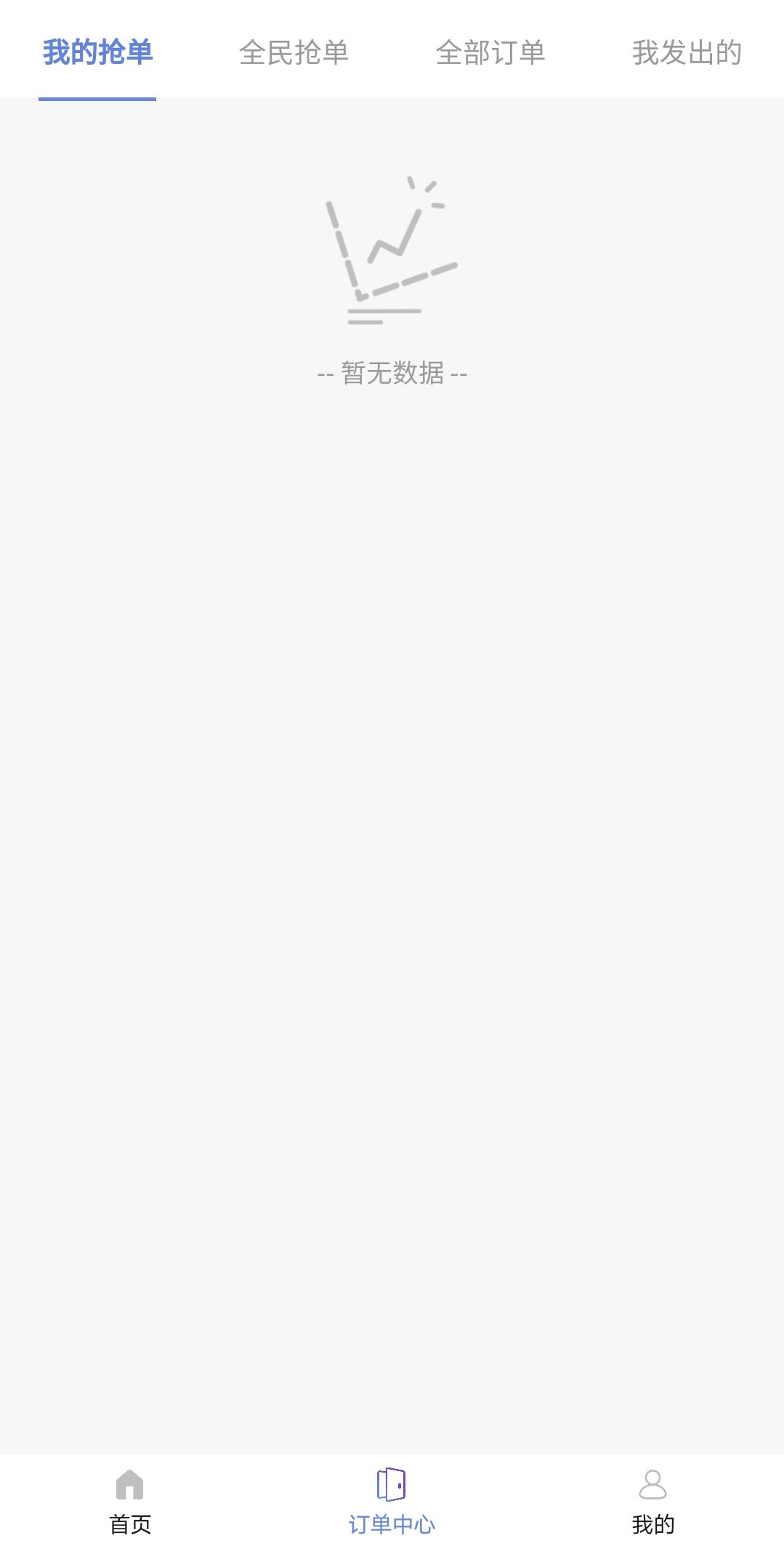Show the 我发出的 tab
784x1546 pixels.
(x=687, y=52)
